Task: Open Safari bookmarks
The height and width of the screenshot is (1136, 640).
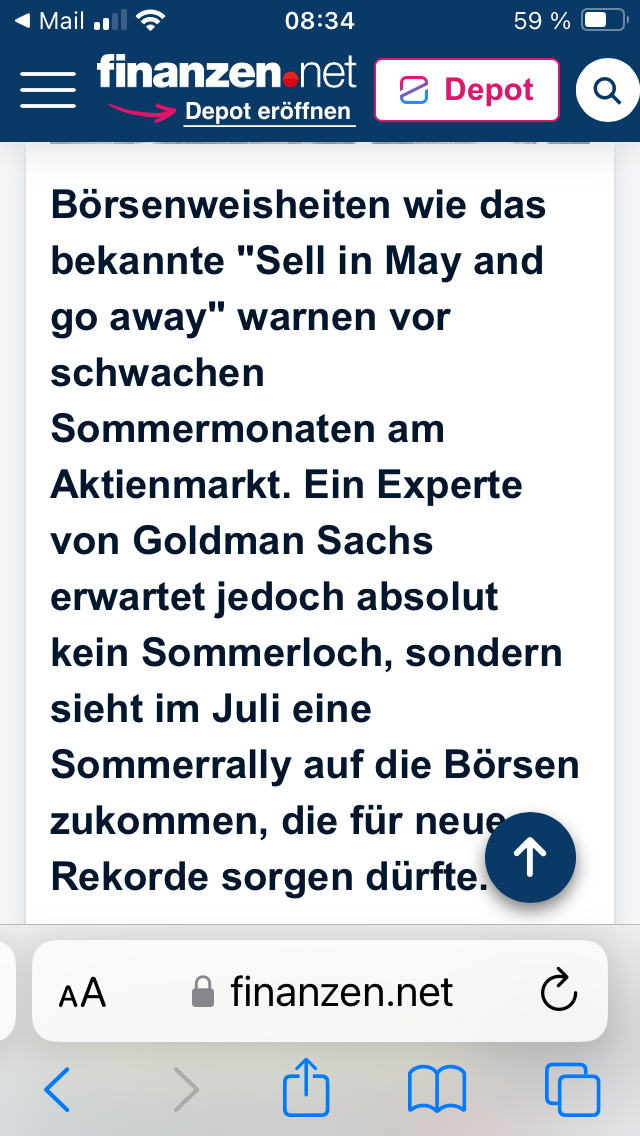Action: [x=437, y=1088]
